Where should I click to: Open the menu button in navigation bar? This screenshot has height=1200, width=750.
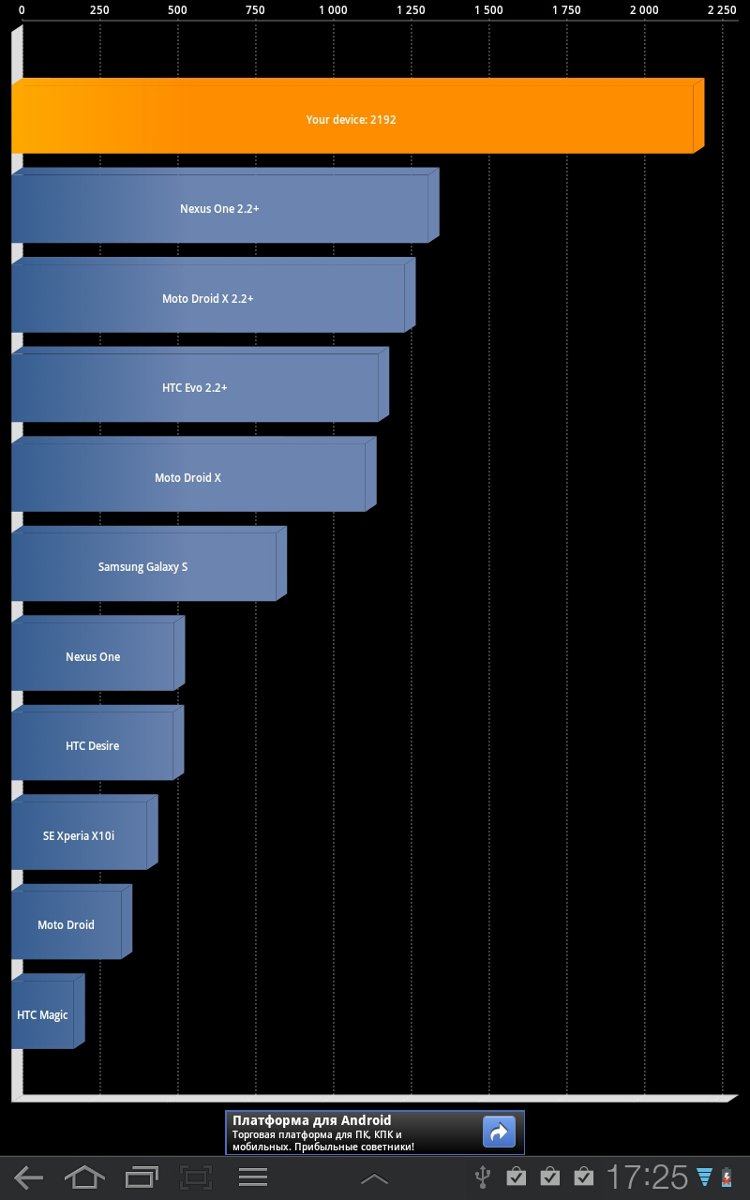point(253,1177)
